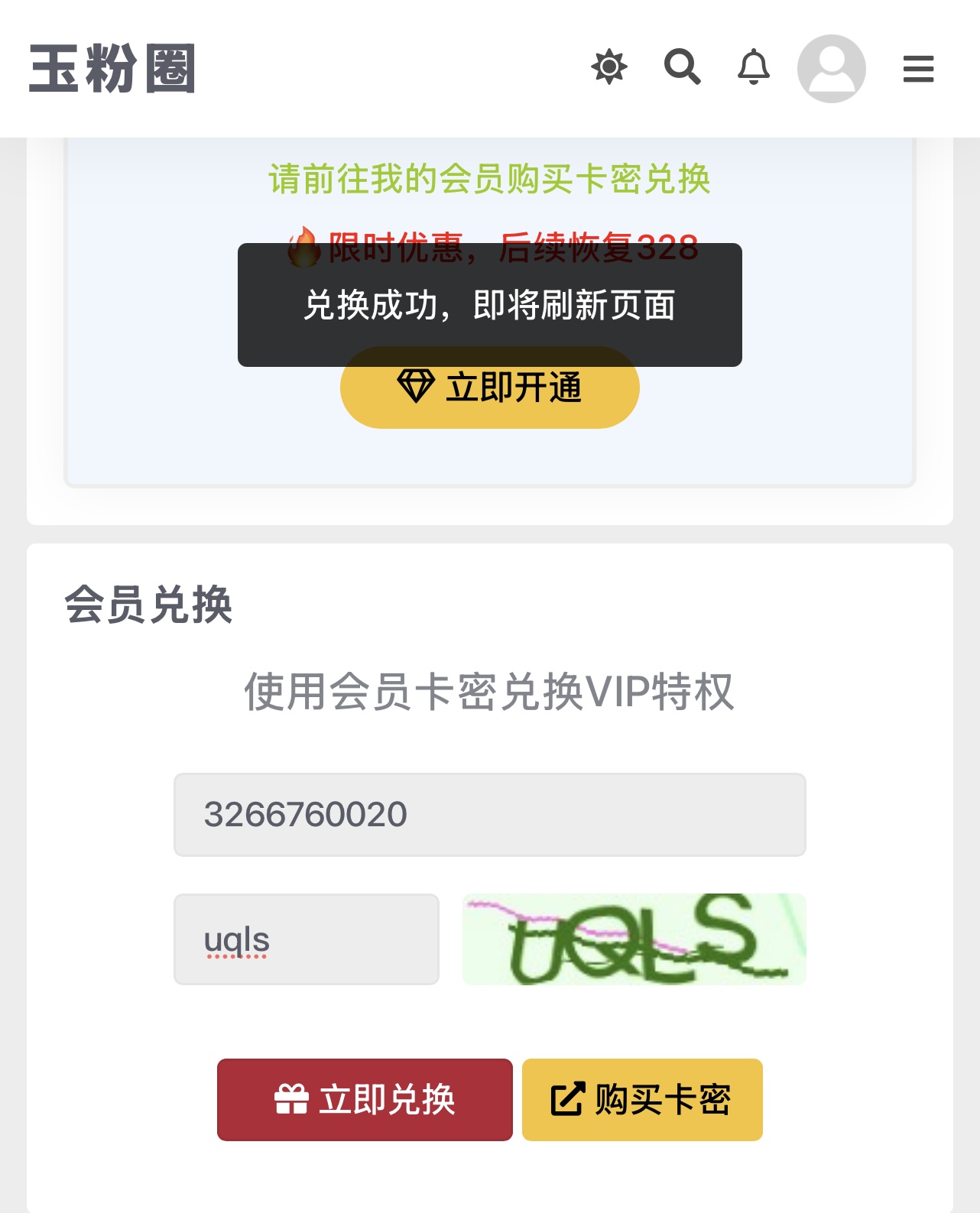Open the notifications bell
Image resolution: width=980 pixels, height=1213 pixels.
pyautogui.click(x=753, y=67)
